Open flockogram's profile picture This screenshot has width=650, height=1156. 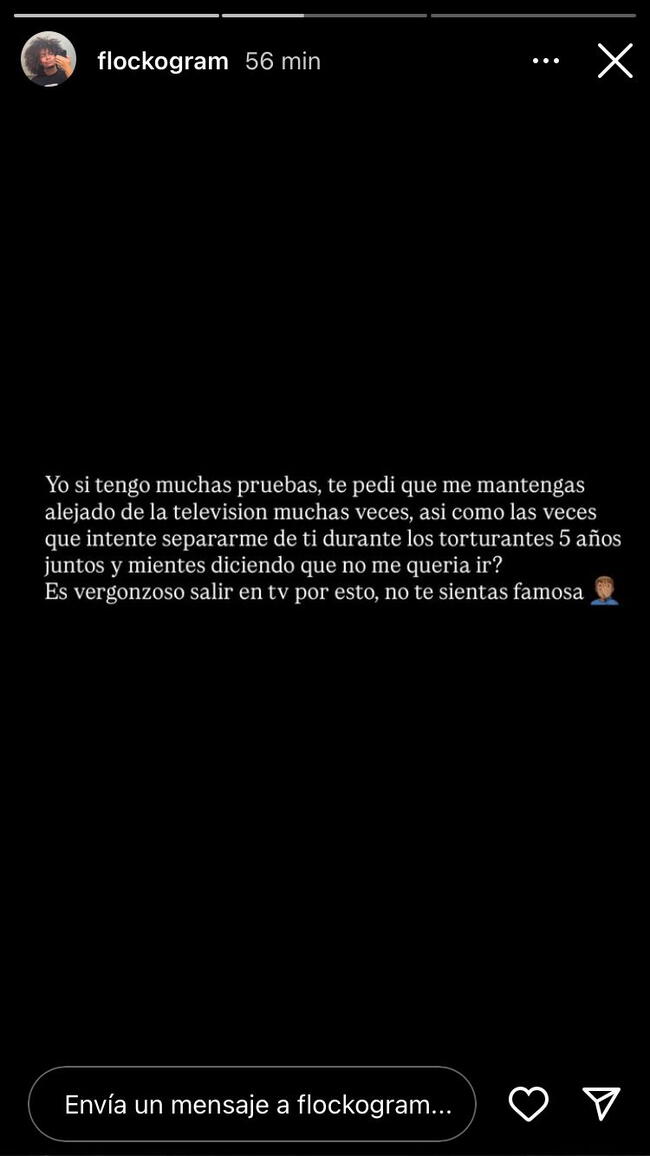48,60
